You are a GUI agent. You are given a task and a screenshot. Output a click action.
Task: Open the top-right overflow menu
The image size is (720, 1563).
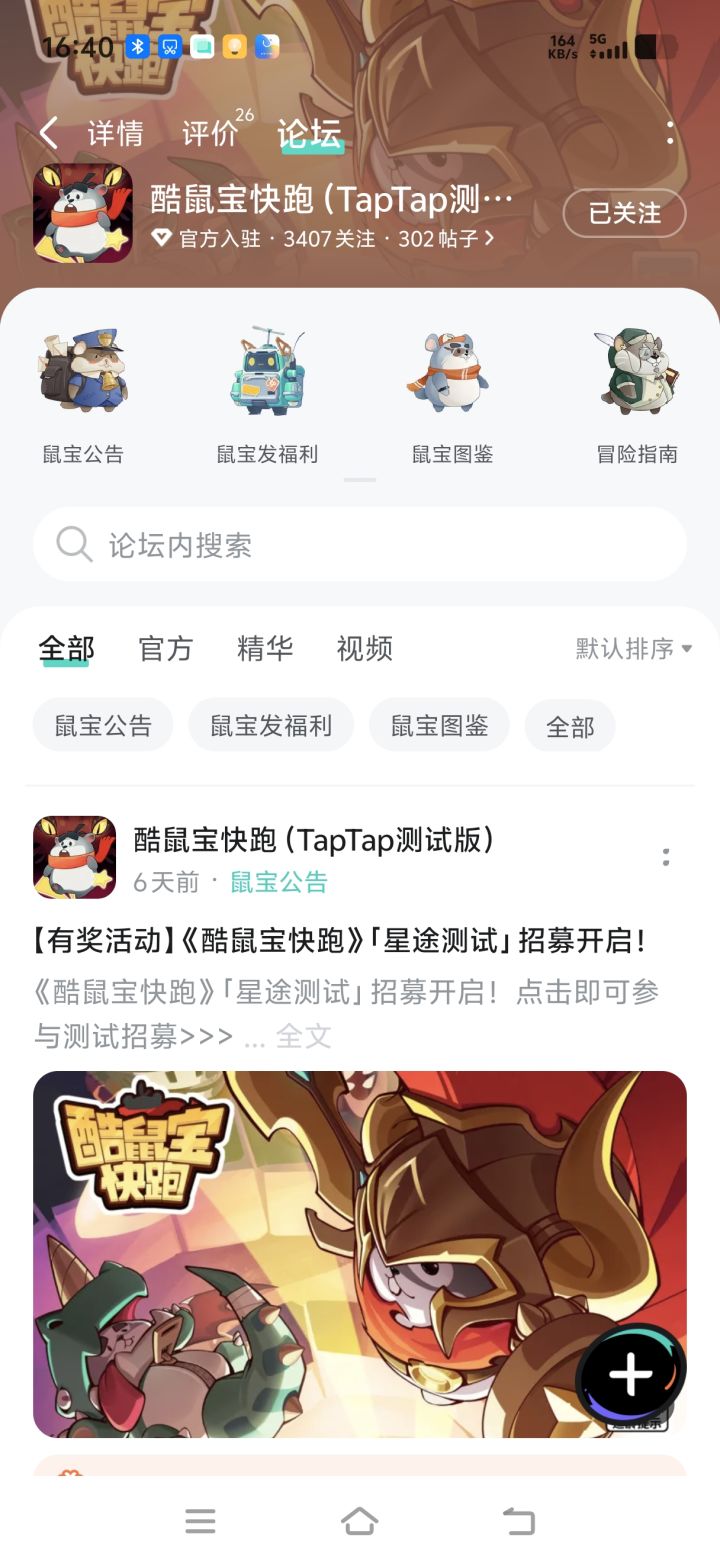point(670,133)
